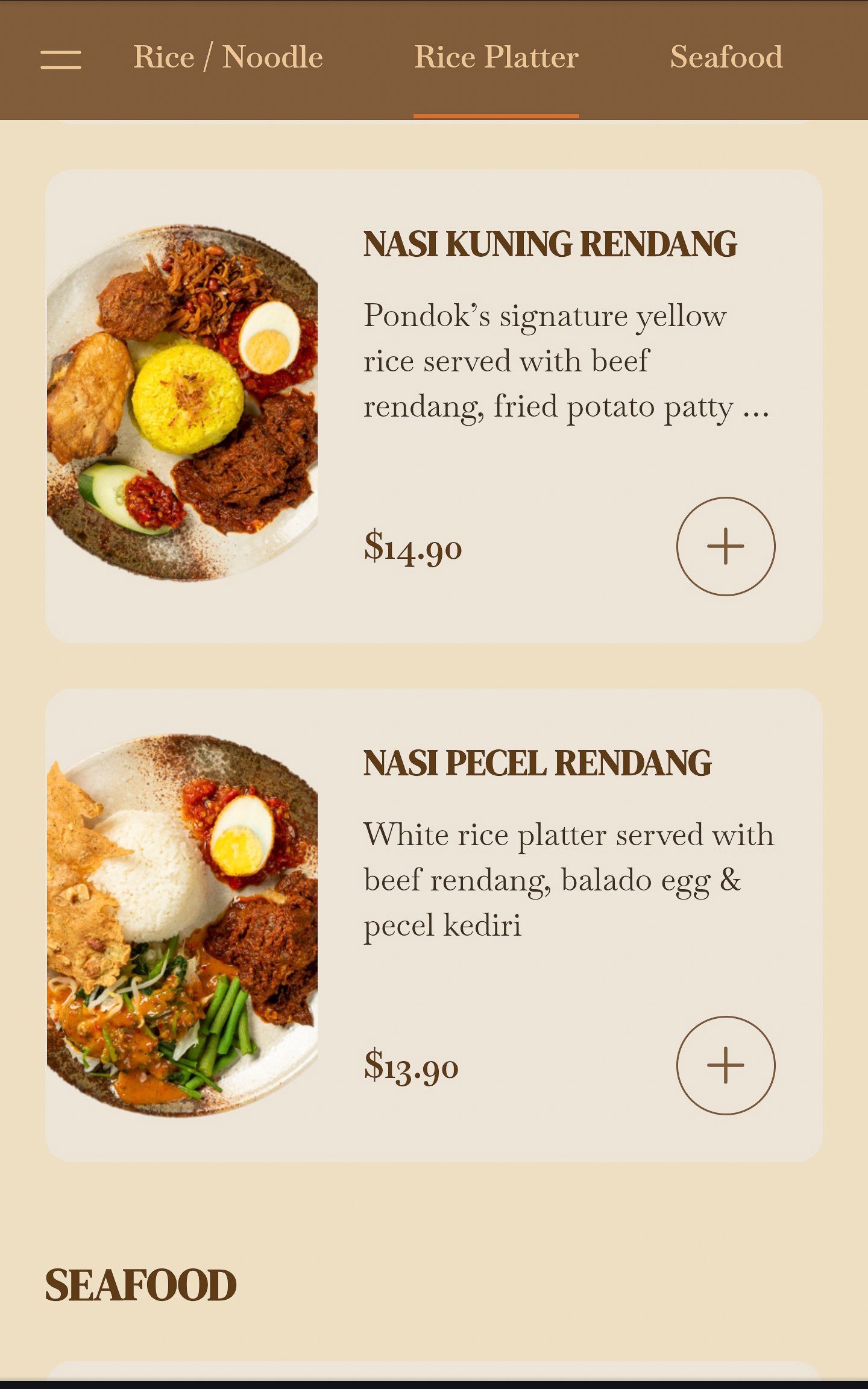Image resolution: width=868 pixels, height=1389 pixels.
Task: Select the Rice Platter tab
Action: point(496,58)
